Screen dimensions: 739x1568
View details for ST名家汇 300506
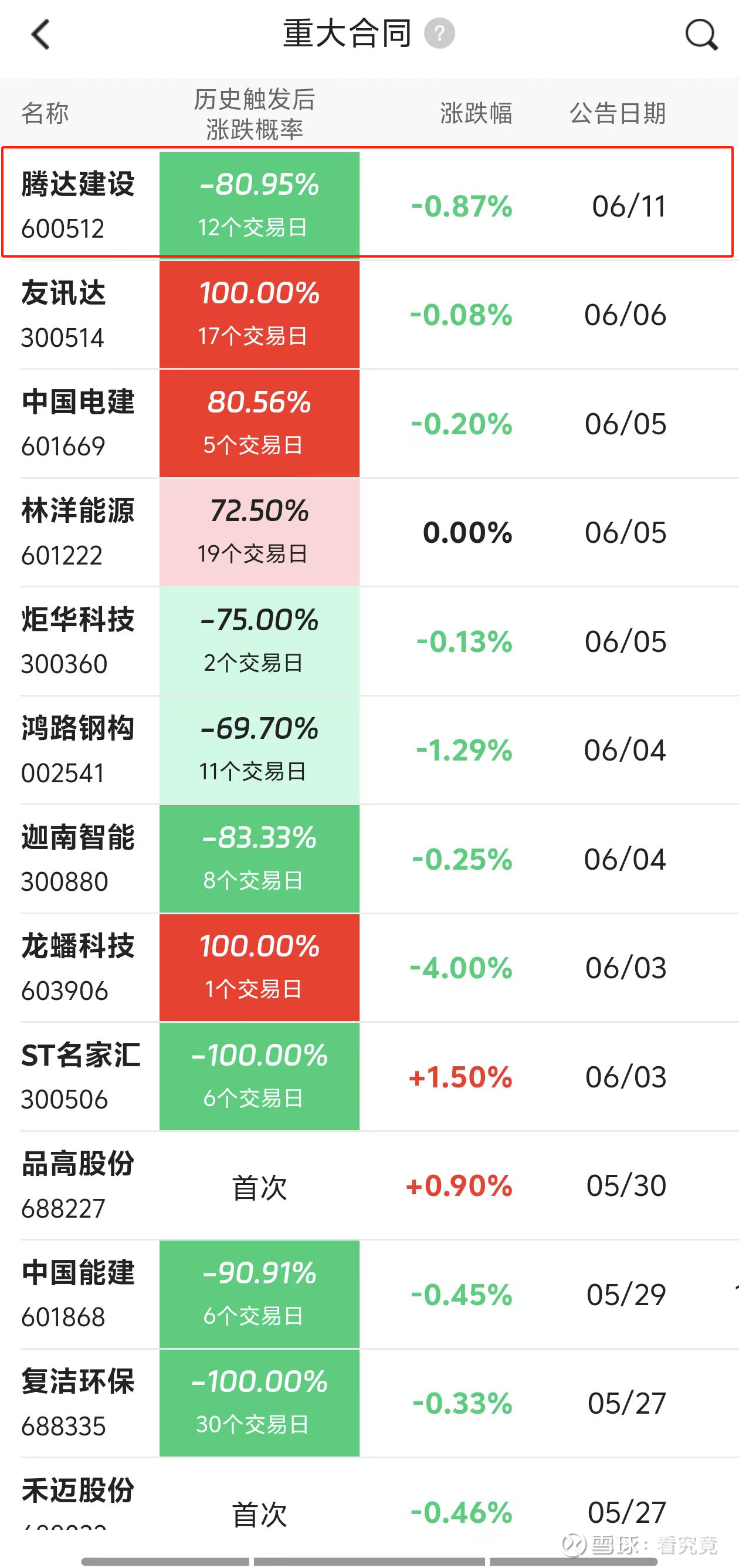coord(369,1077)
